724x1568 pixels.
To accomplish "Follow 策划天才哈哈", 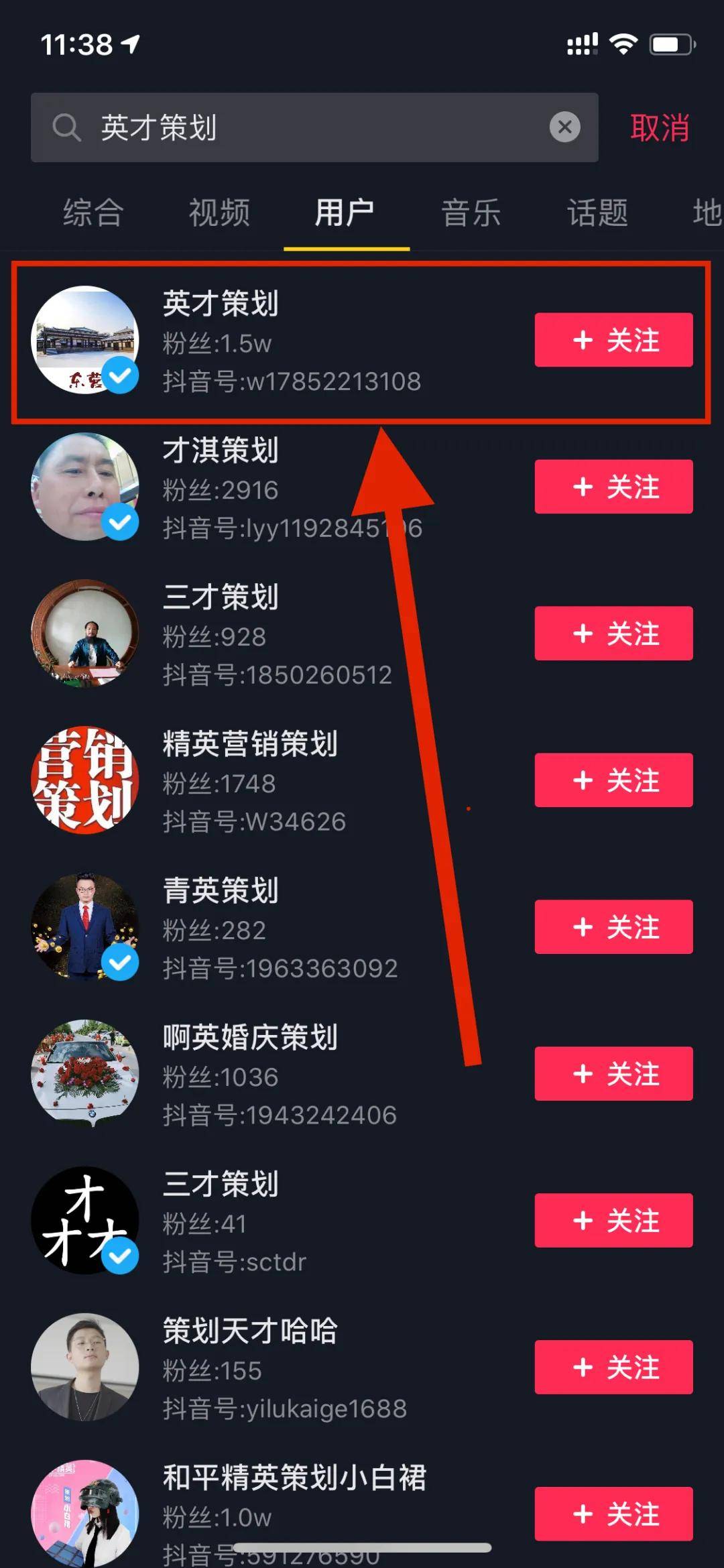I will click(613, 1368).
